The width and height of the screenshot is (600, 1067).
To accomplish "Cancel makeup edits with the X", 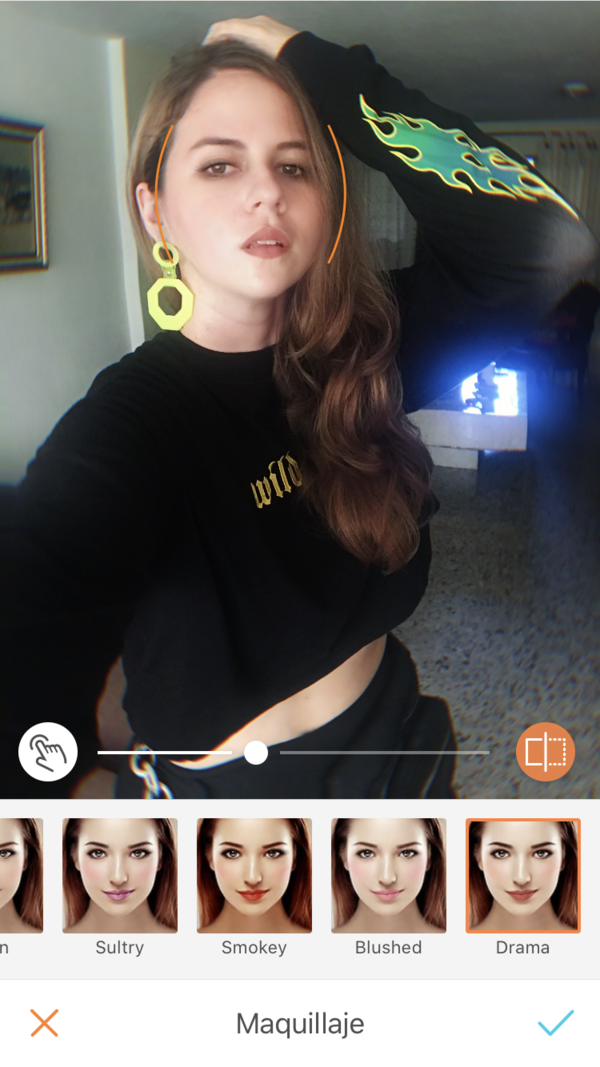I will 44,1023.
